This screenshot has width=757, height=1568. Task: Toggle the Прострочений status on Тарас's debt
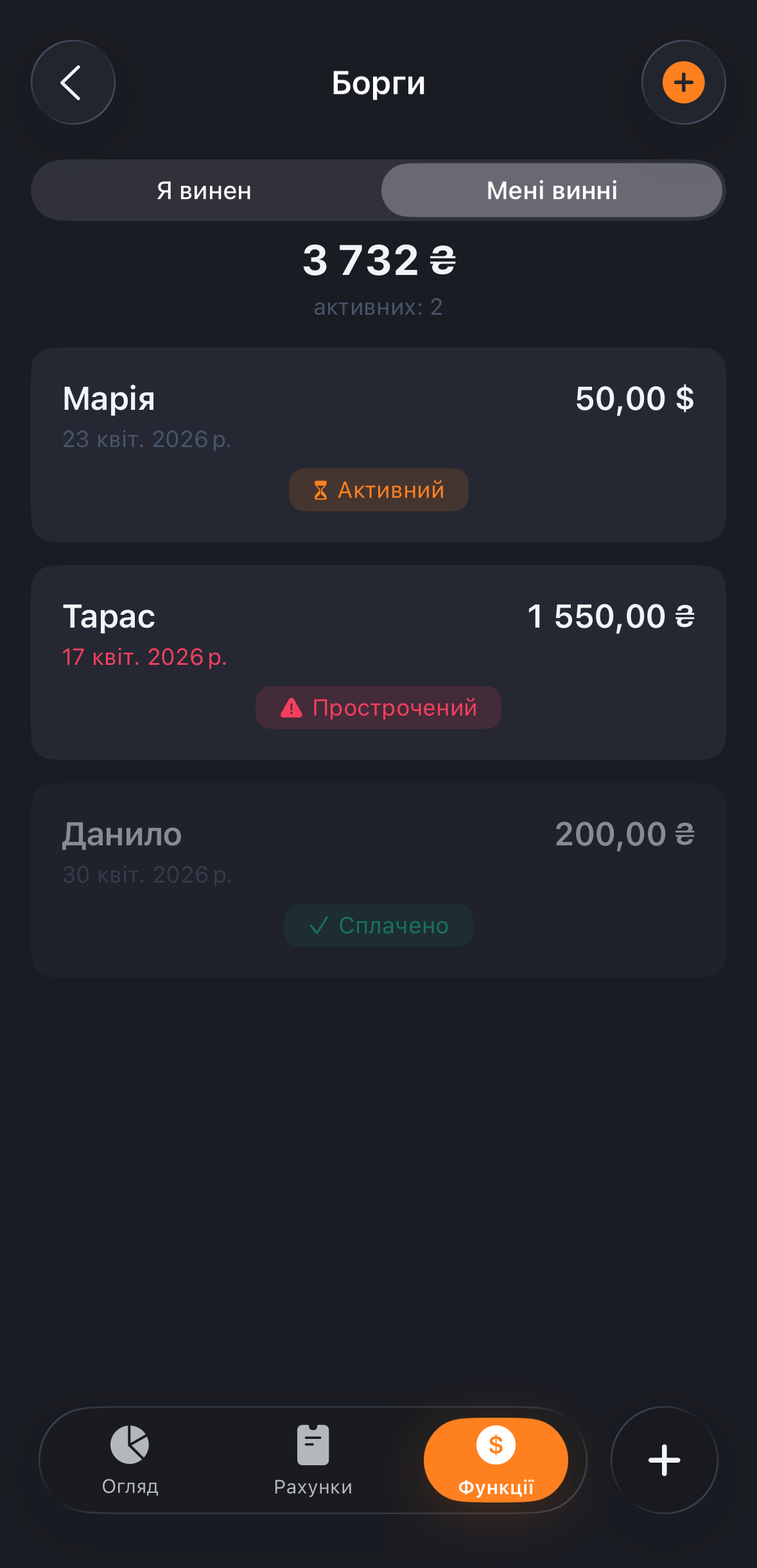(378, 707)
